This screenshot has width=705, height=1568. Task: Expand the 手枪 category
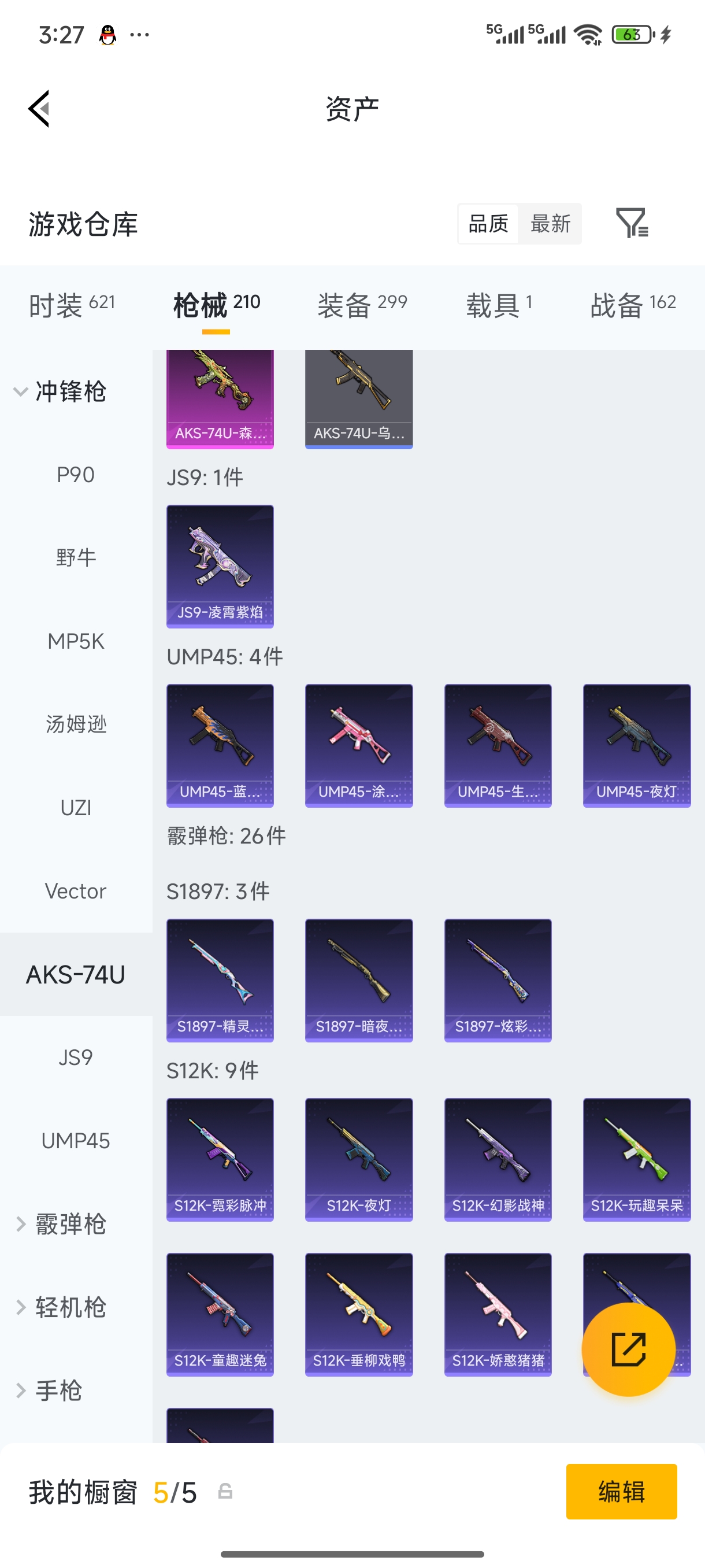tap(50, 1391)
